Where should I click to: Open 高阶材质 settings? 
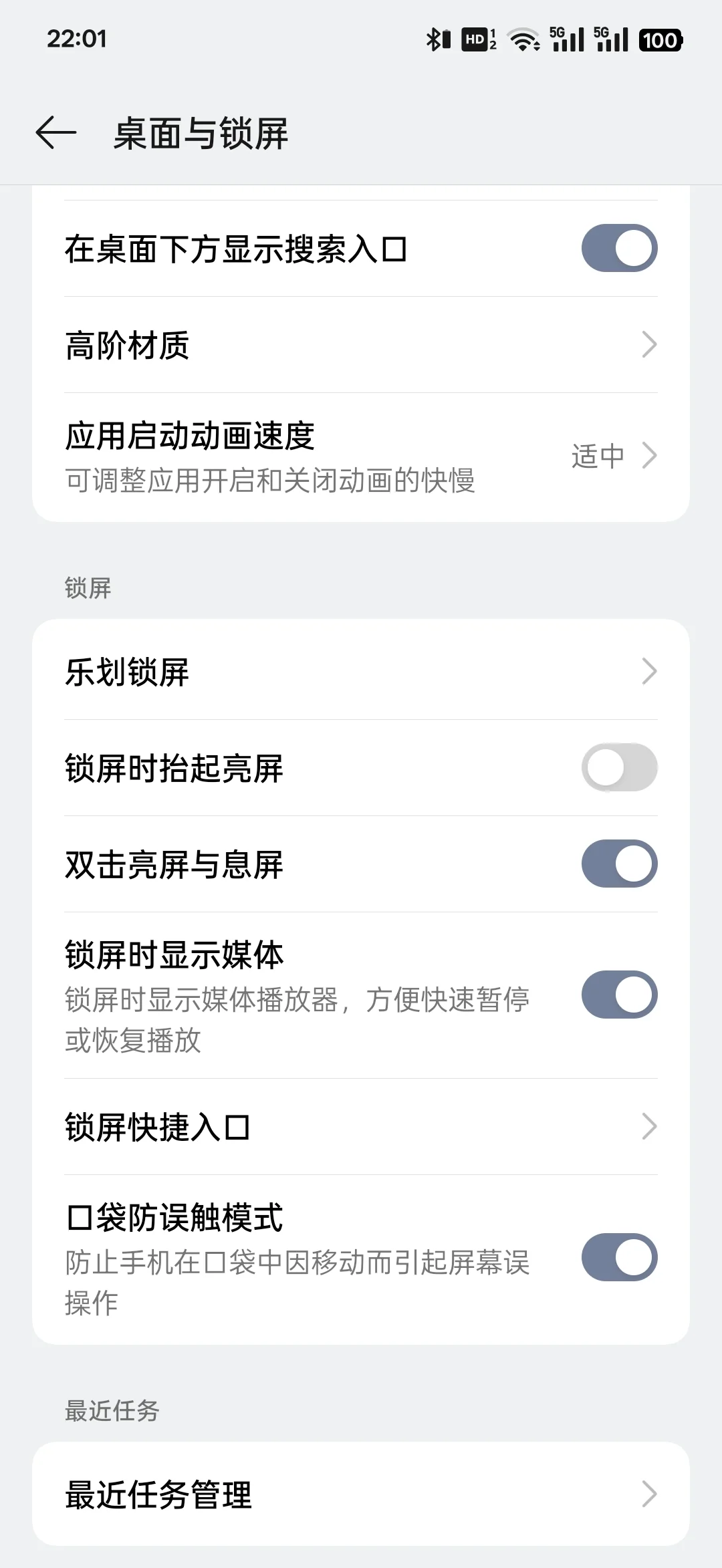[x=361, y=345]
